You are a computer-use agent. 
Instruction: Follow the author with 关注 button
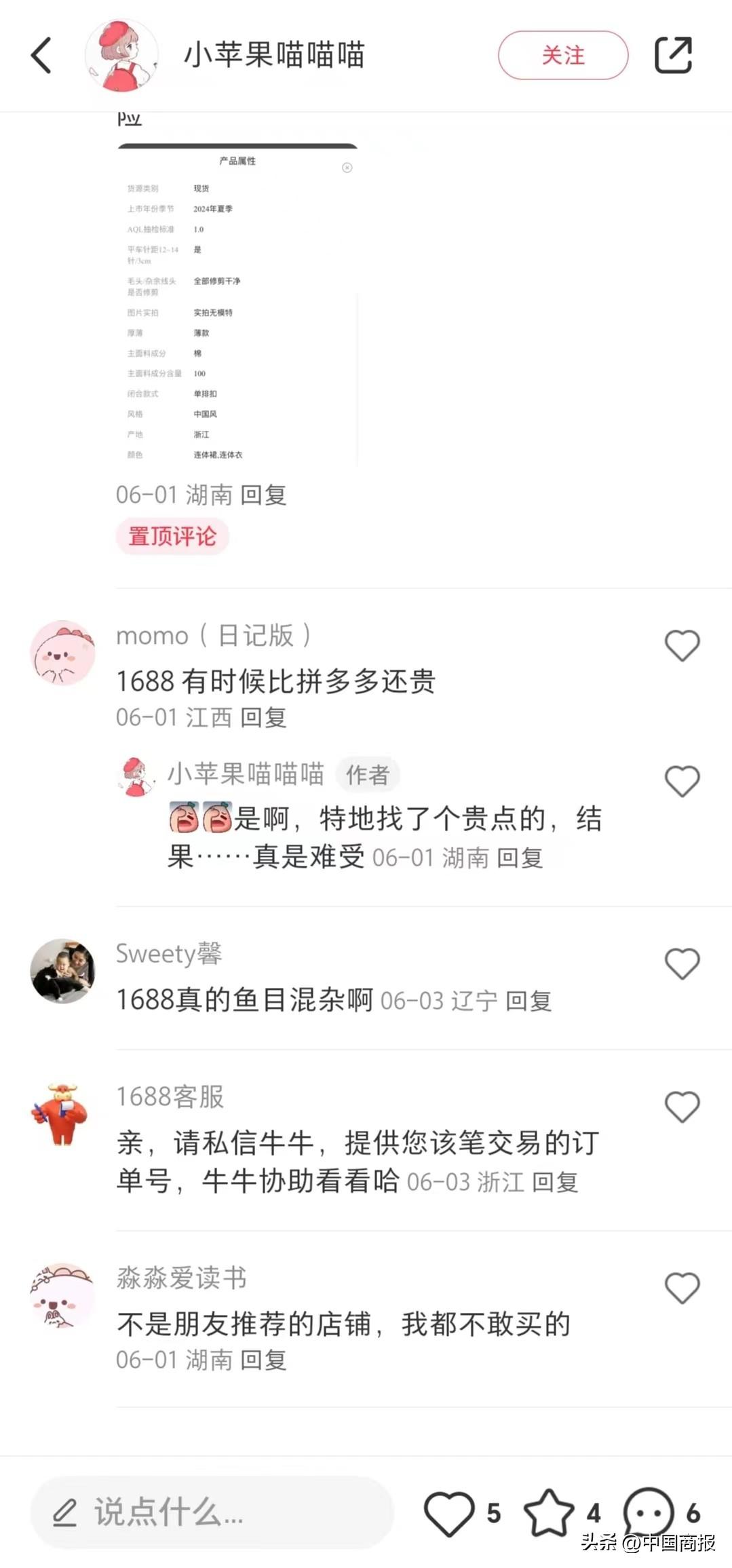click(562, 55)
